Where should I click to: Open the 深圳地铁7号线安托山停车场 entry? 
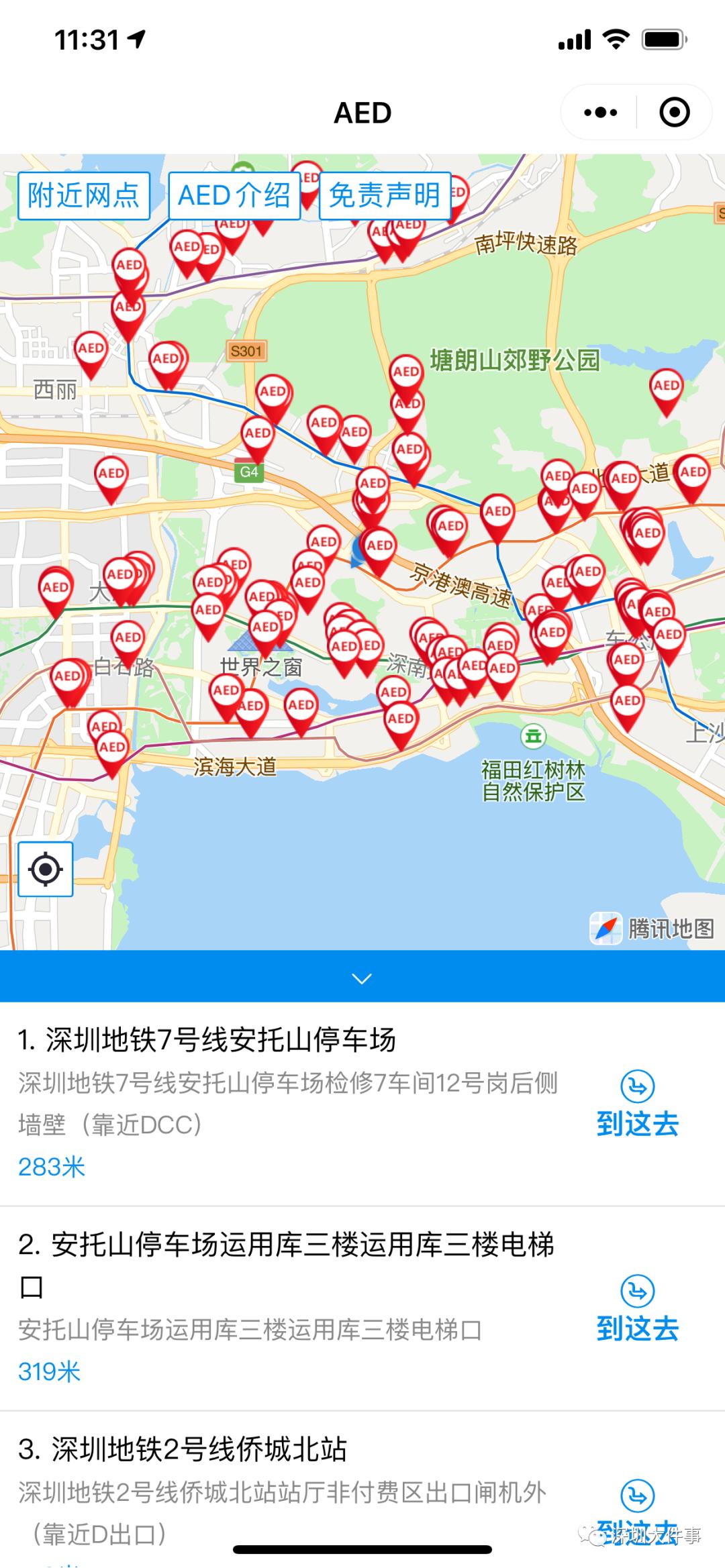pyautogui.click(x=207, y=1039)
